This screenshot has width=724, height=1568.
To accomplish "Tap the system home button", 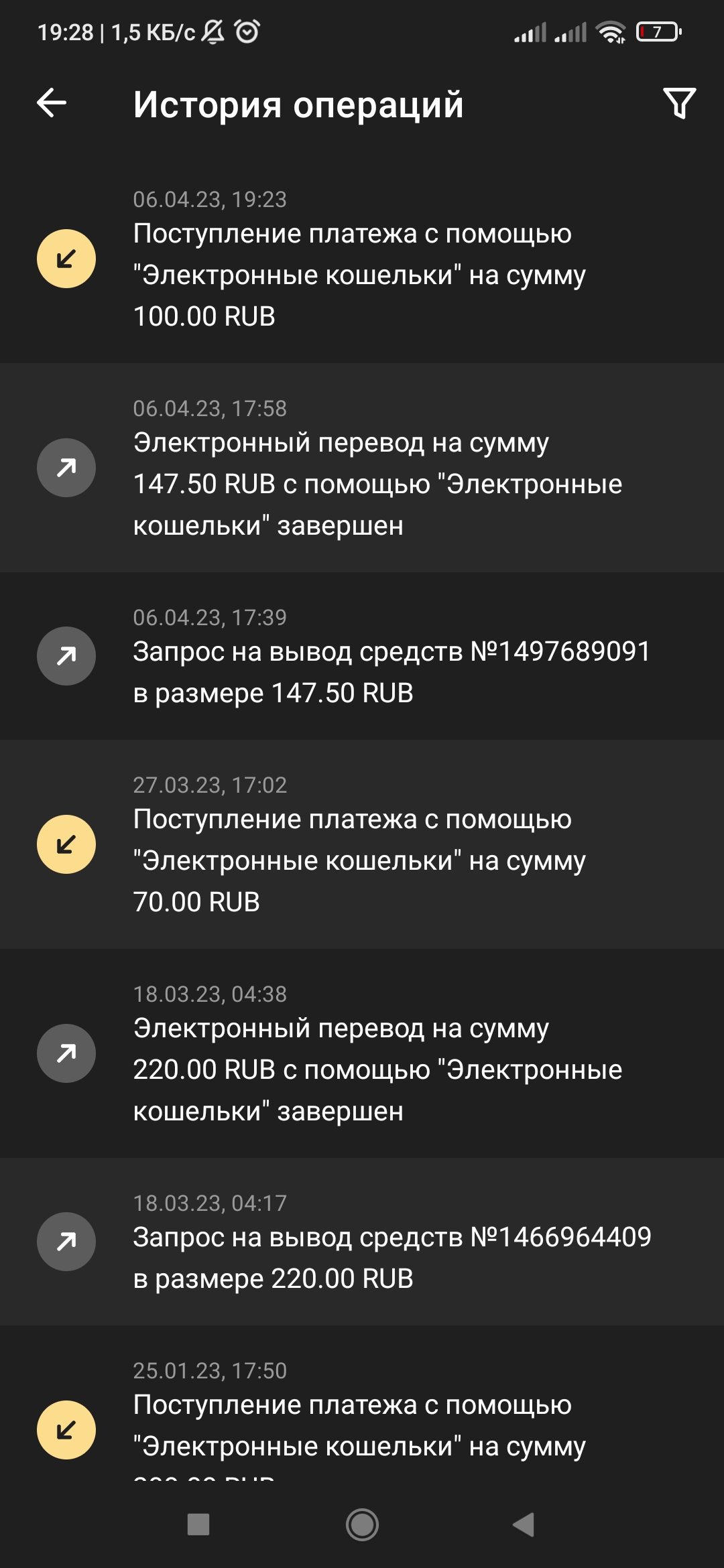I will pos(362,1524).
